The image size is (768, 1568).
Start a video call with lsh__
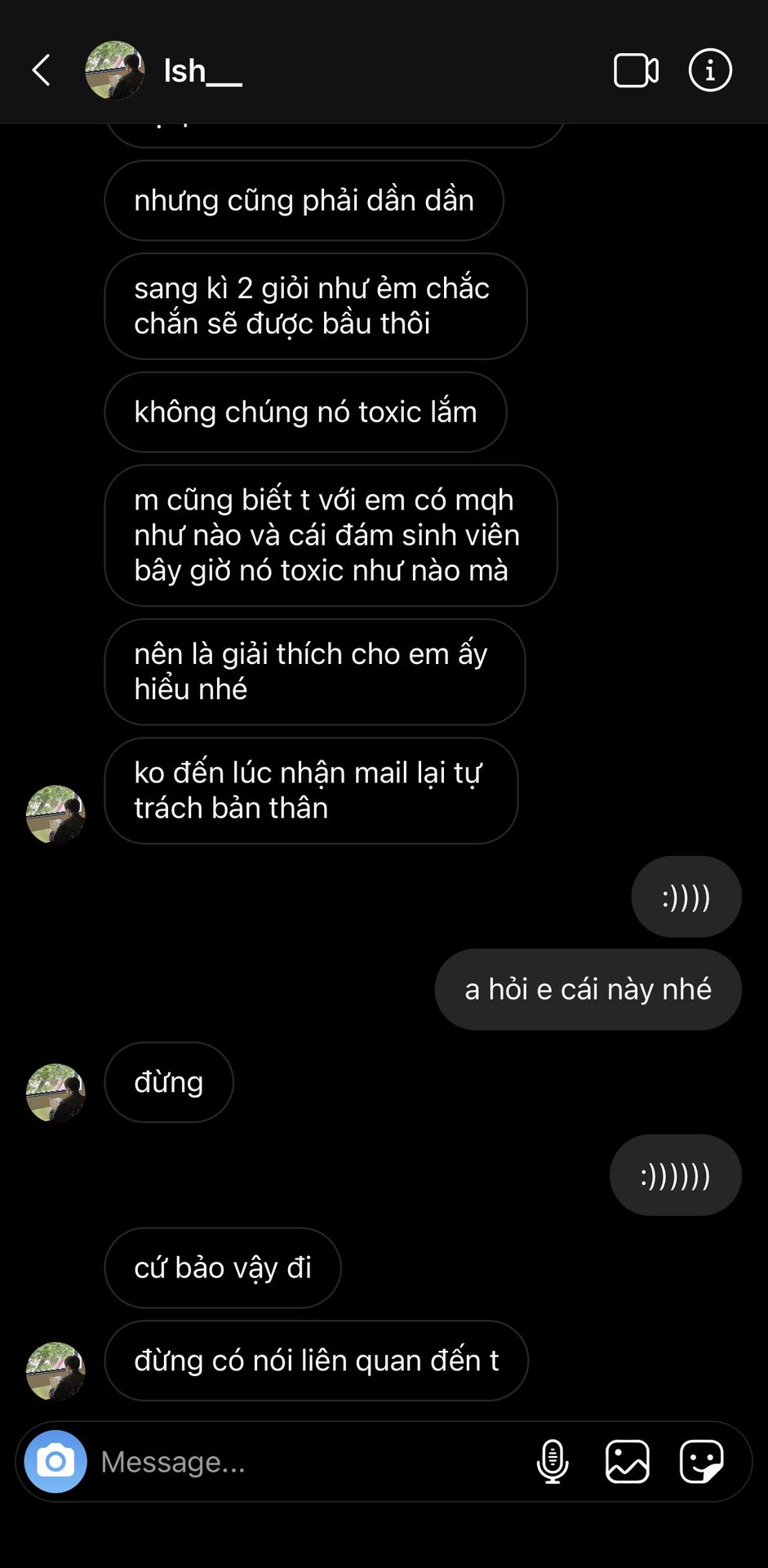[x=636, y=70]
